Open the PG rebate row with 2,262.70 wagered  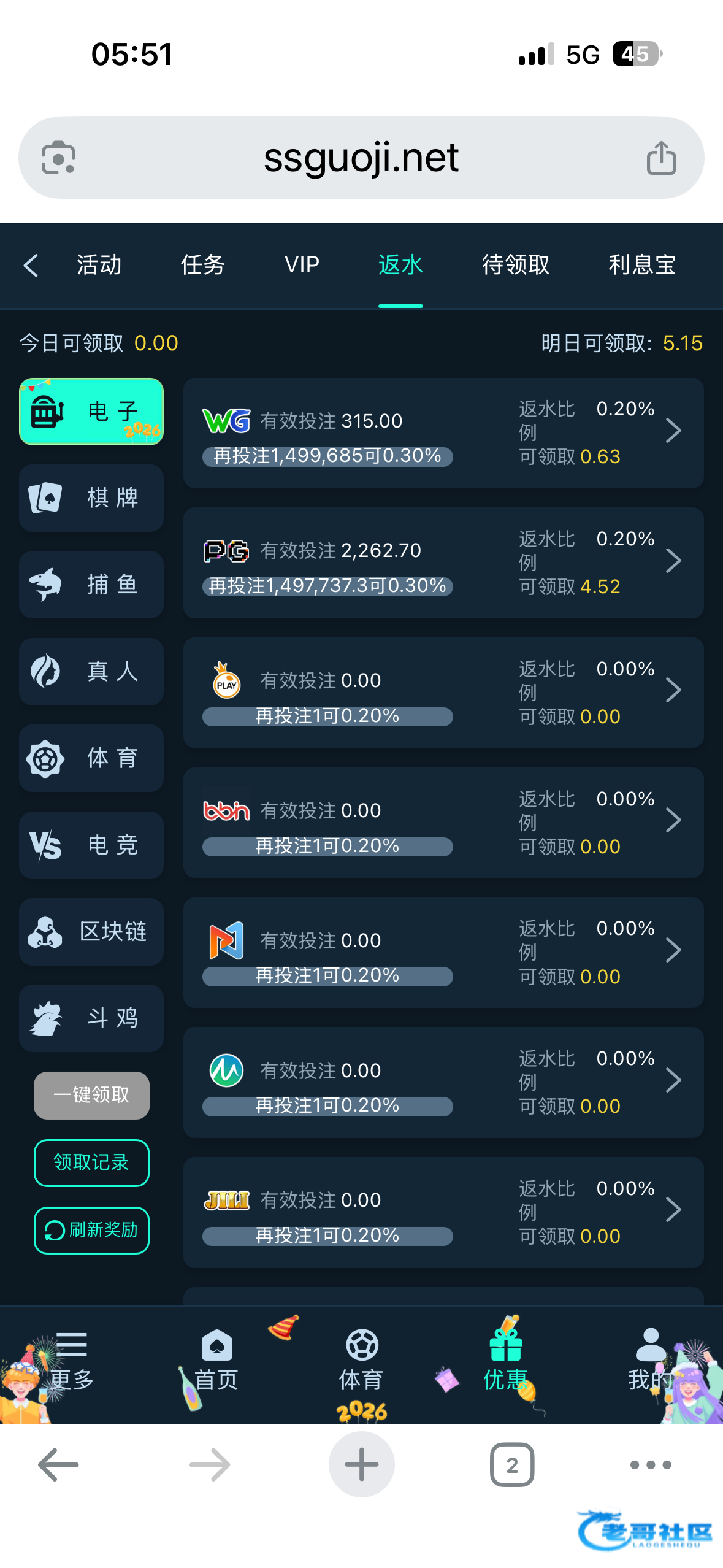pos(443,563)
